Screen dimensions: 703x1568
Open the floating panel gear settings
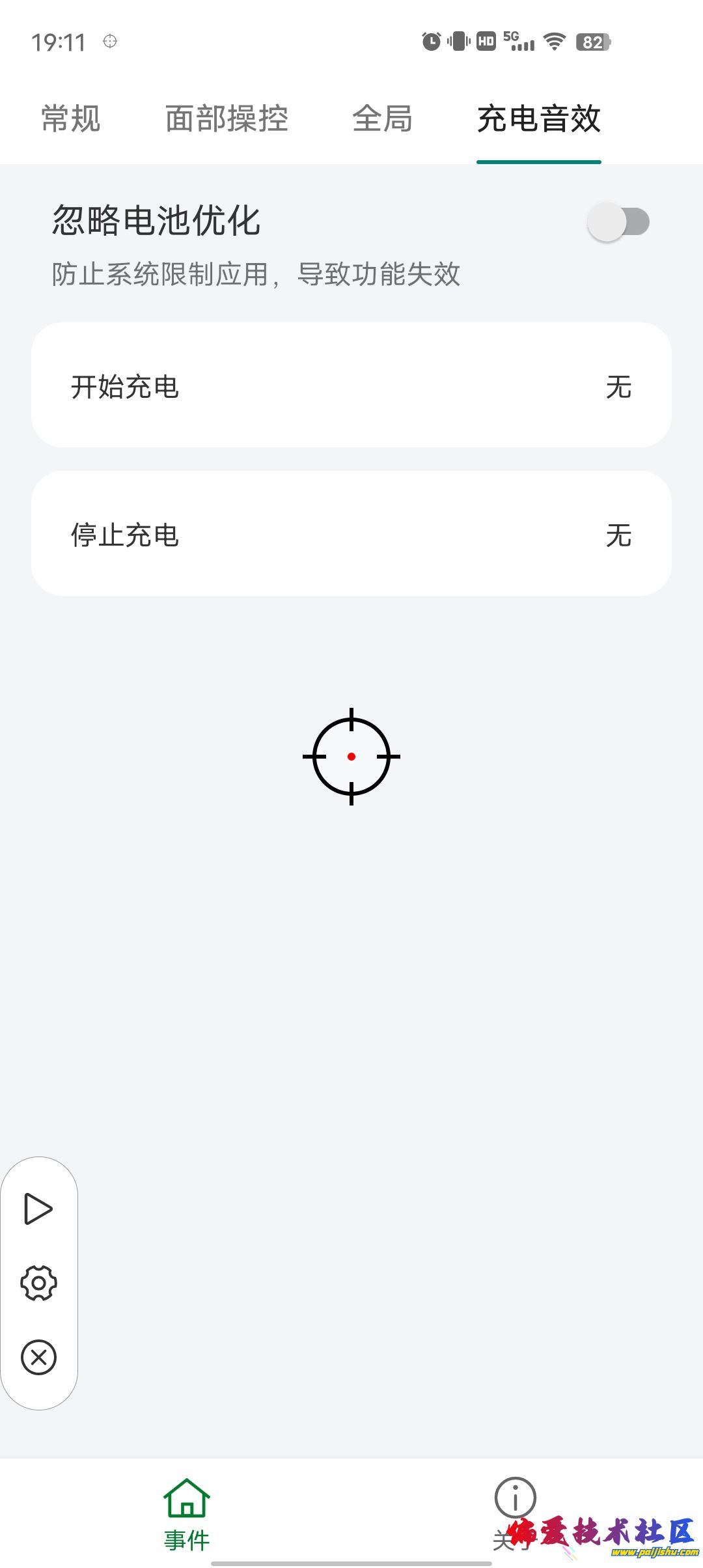[x=38, y=1283]
